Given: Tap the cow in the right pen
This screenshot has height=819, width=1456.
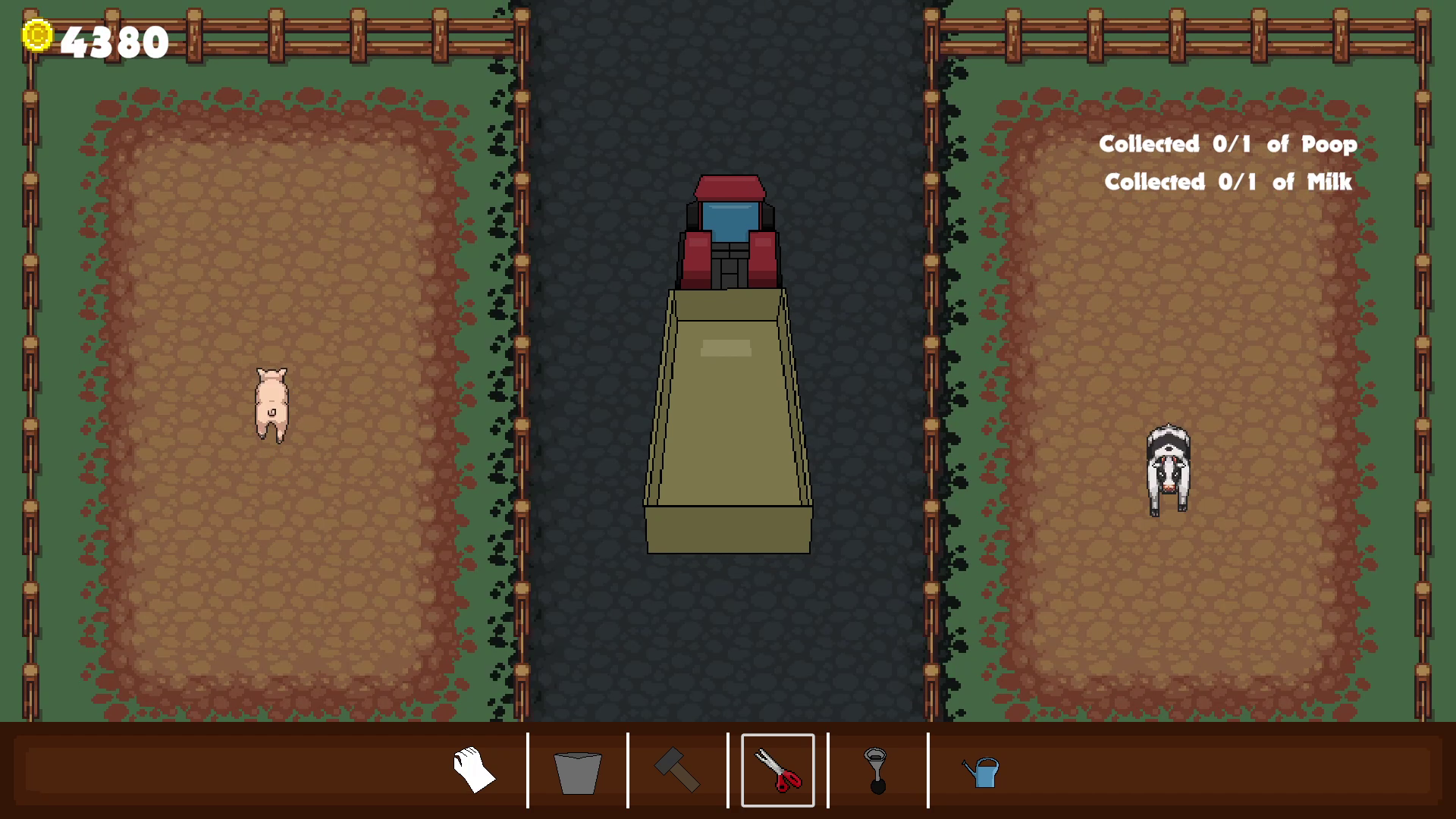Looking at the screenshot, I should click(1168, 469).
